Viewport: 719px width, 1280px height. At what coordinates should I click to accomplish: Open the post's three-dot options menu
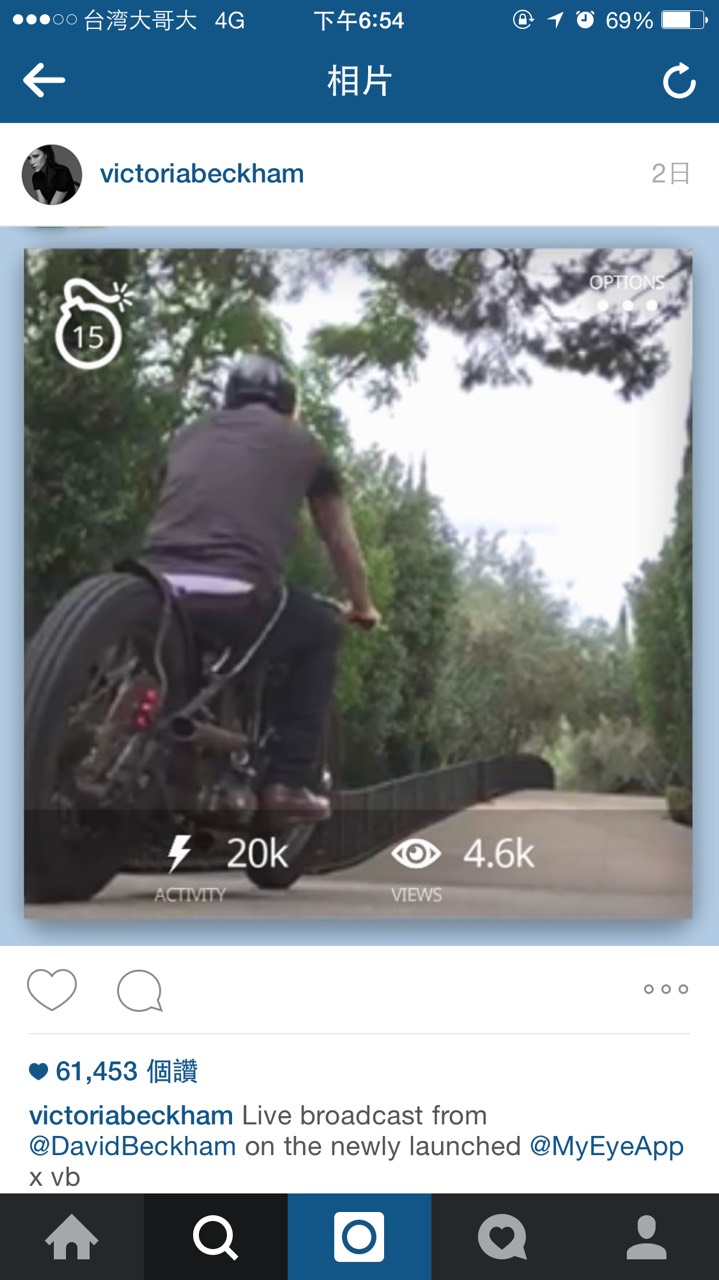click(x=666, y=989)
